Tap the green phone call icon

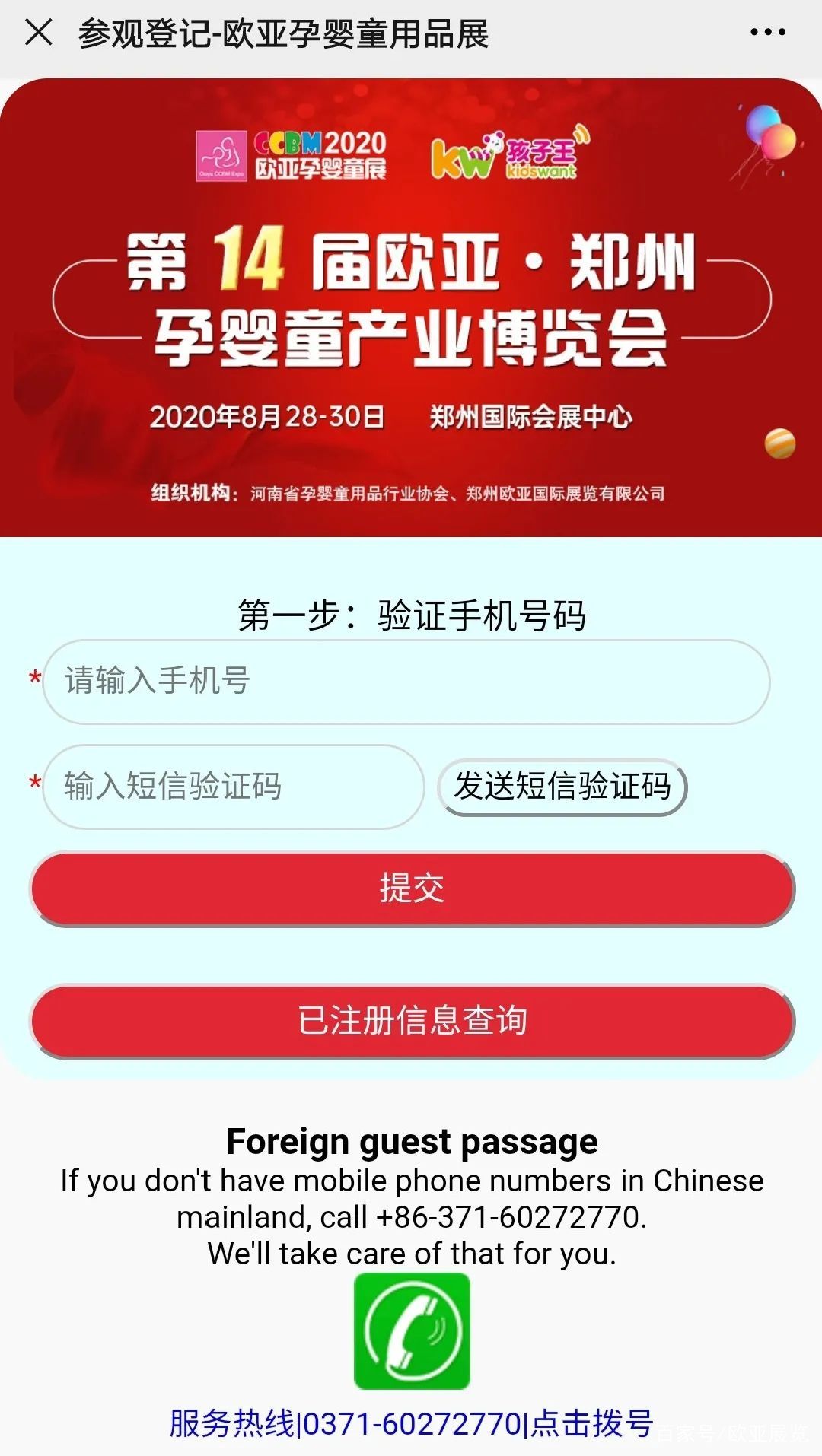coord(412,1331)
